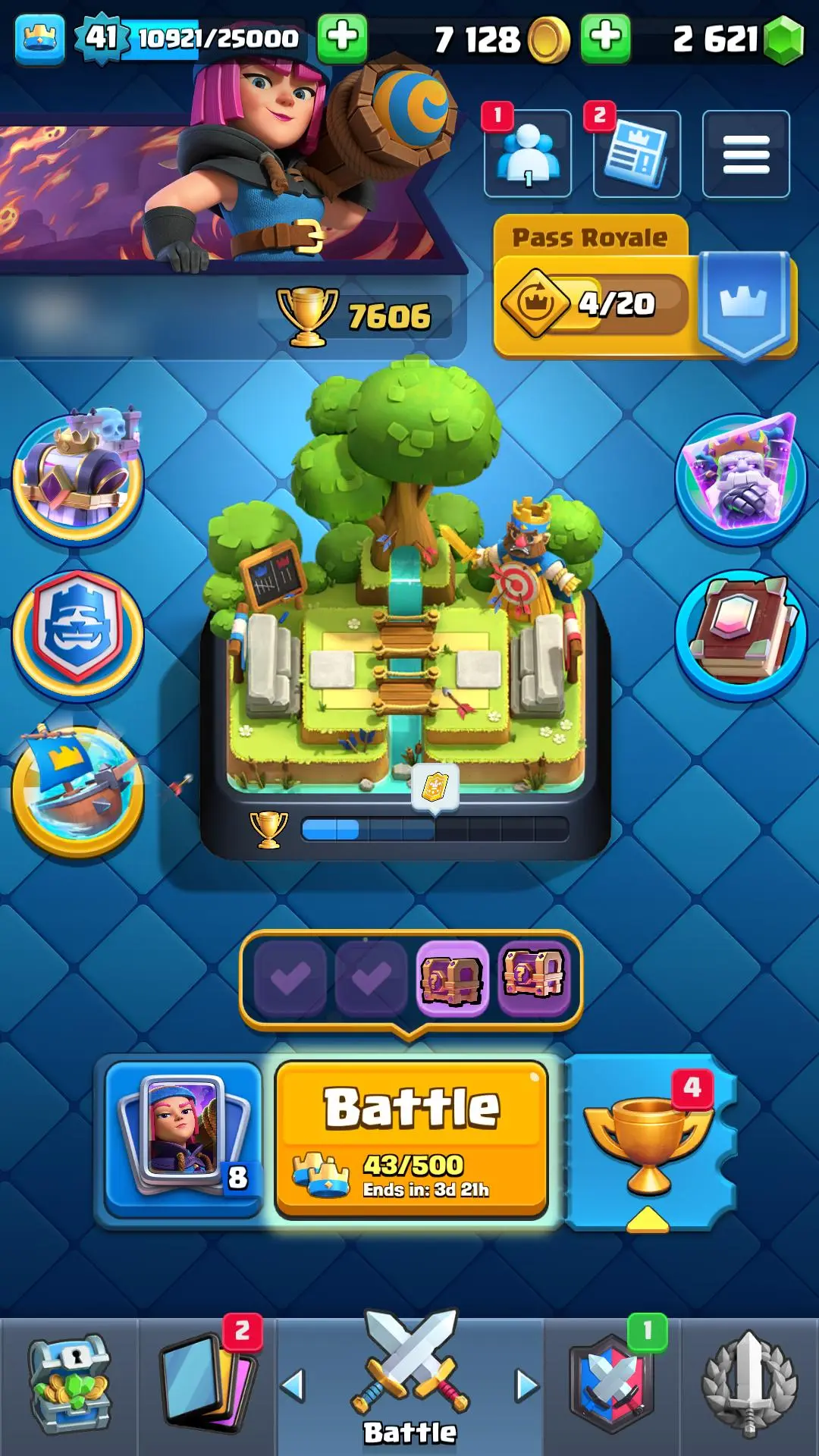
Task: Open the blue shield badge icon
Action: (x=77, y=633)
